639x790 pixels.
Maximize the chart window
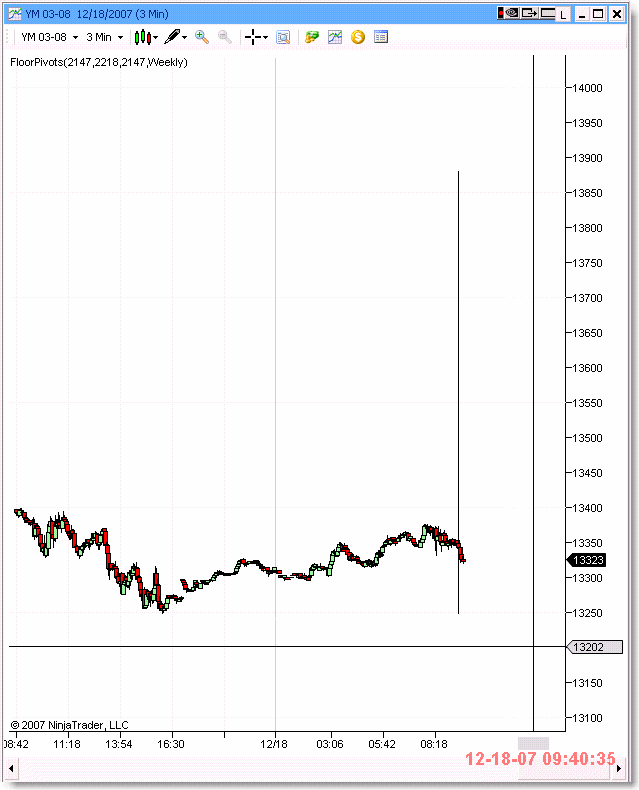(x=598, y=14)
